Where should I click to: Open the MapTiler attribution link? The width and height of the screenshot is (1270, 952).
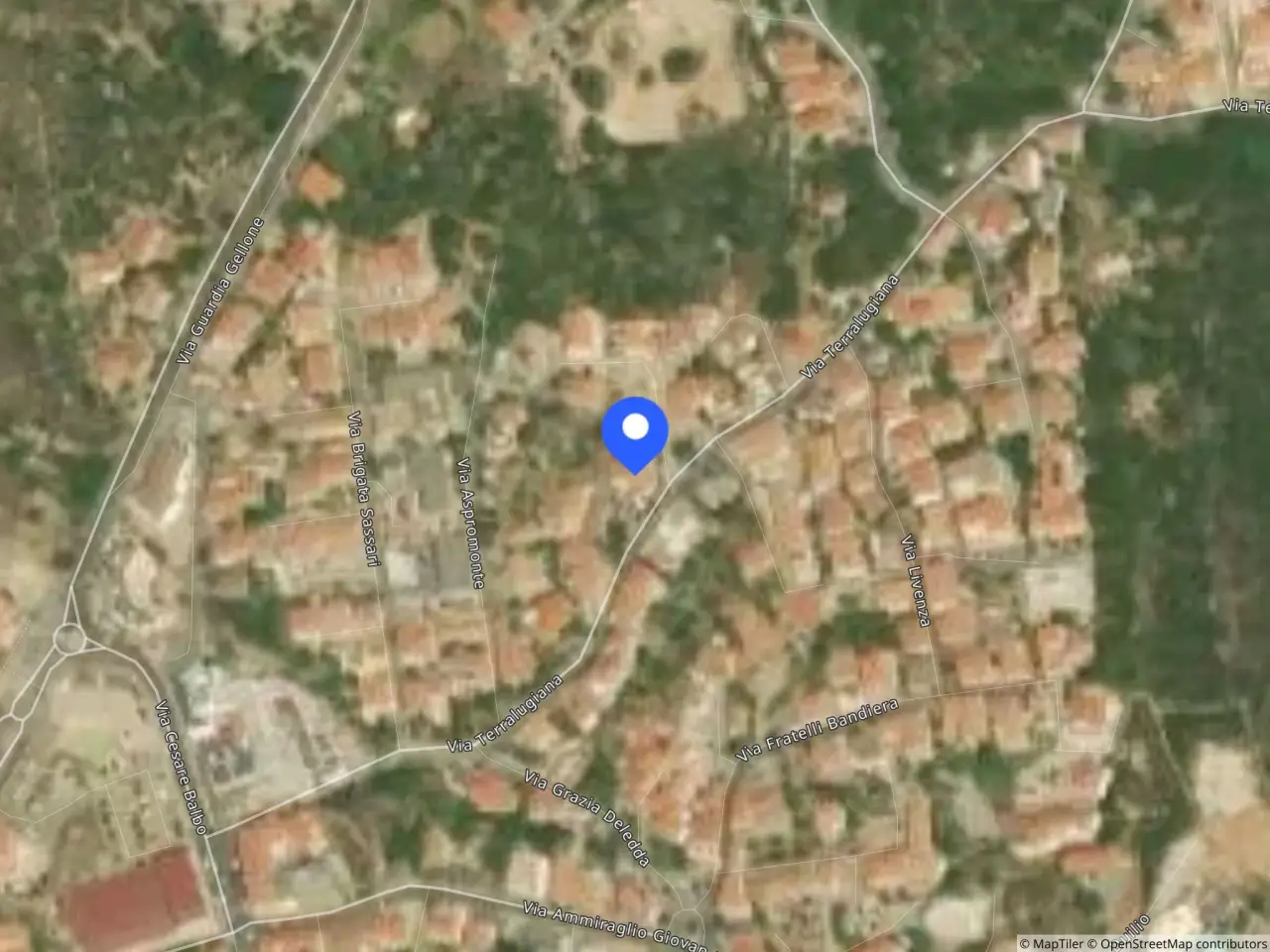tap(1052, 943)
